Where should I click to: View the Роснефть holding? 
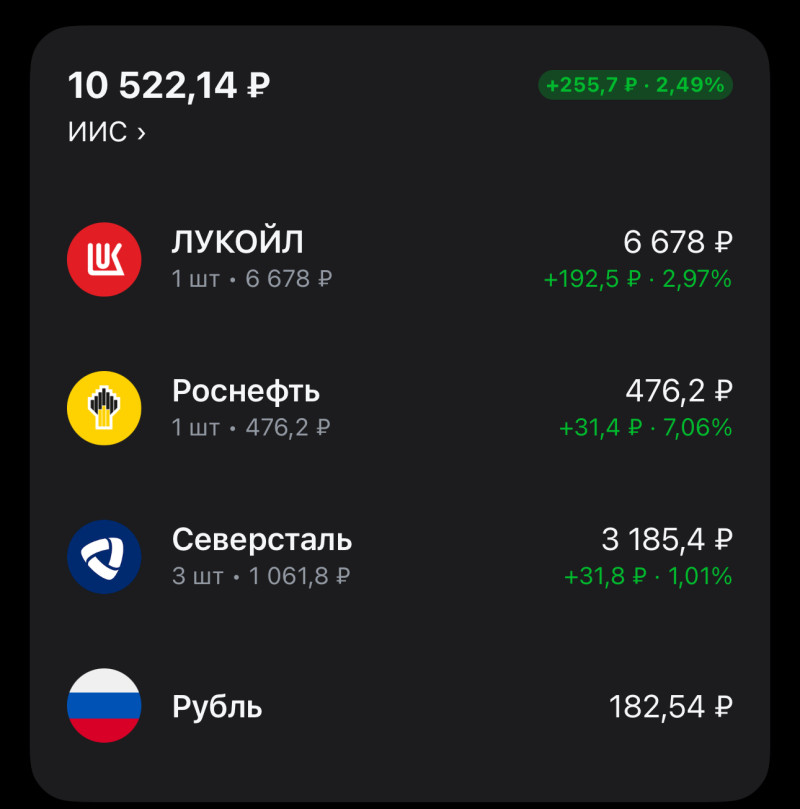point(400,407)
